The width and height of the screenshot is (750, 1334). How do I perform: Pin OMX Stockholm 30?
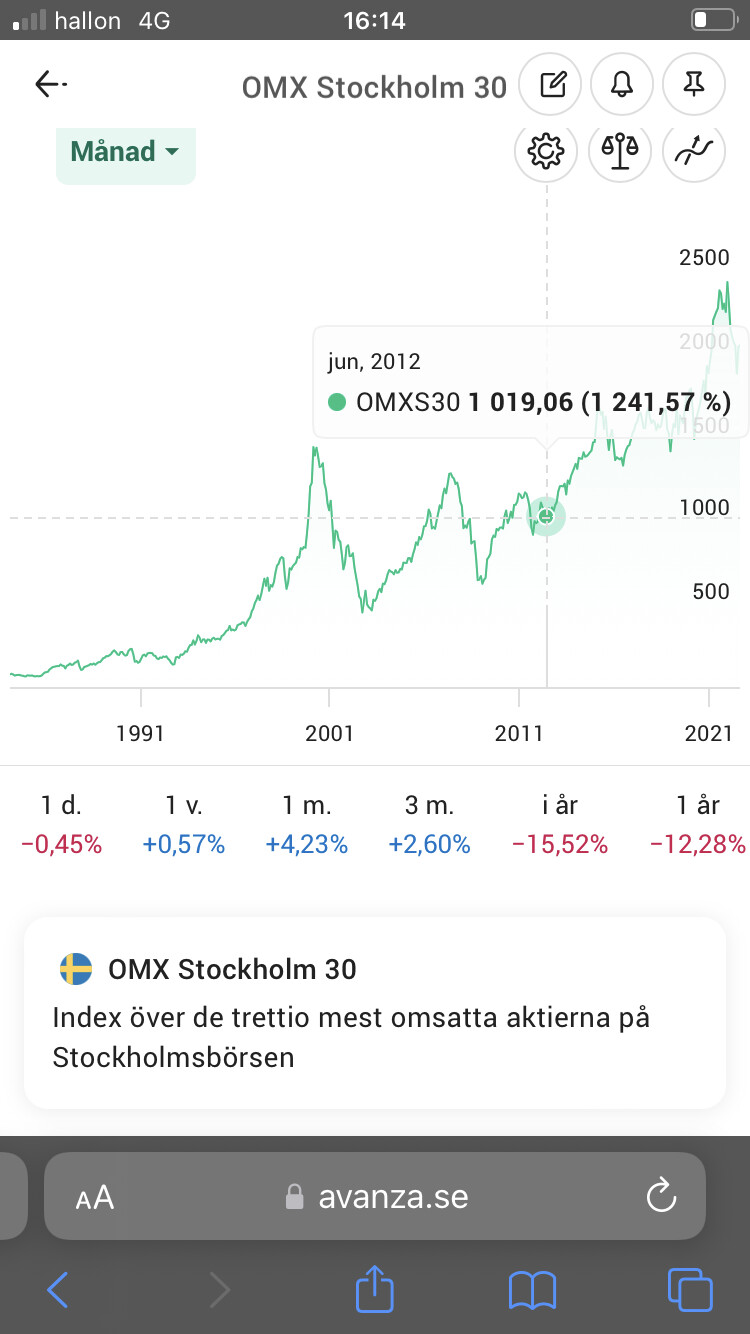pyautogui.click(x=693, y=86)
